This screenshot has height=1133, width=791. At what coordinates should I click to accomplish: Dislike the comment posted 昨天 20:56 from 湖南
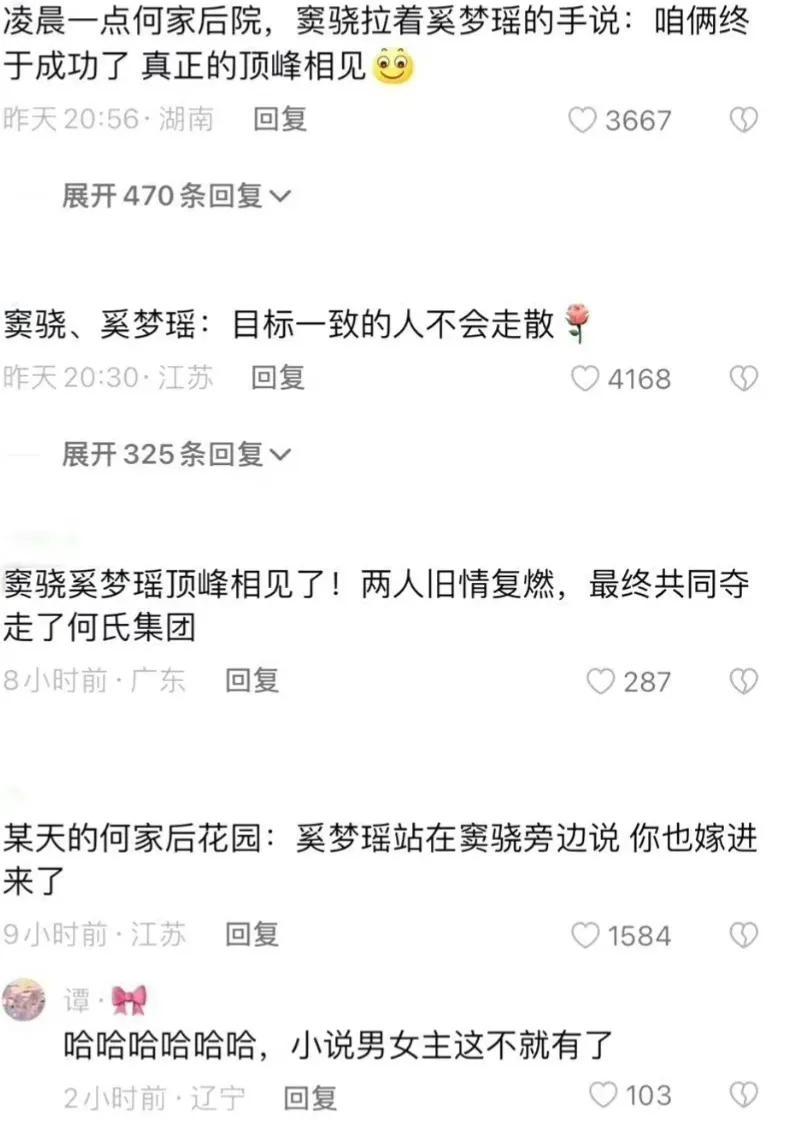click(x=743, y=121)
